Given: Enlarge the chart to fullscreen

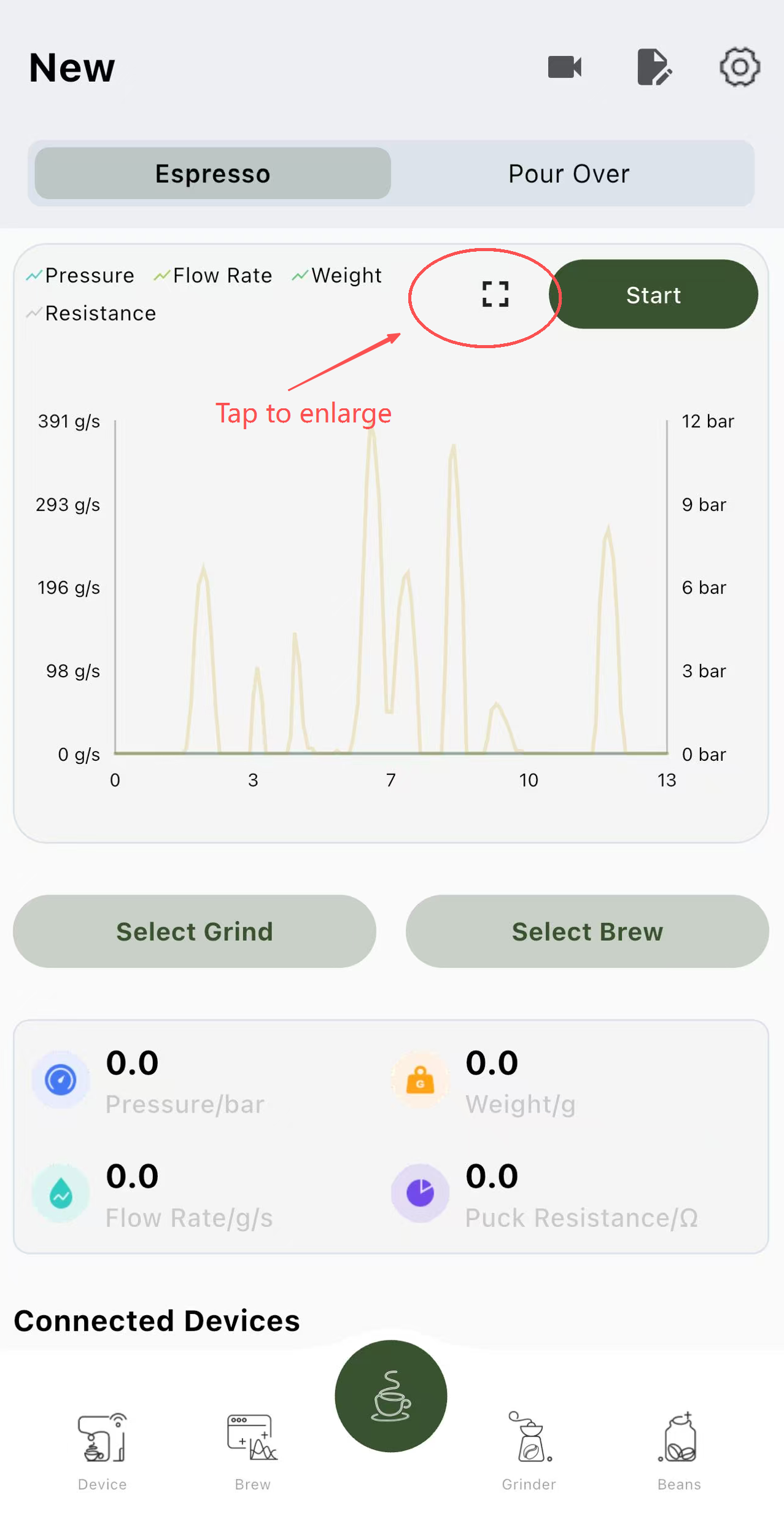Looking at the screenshot, I should pos(495,294).
